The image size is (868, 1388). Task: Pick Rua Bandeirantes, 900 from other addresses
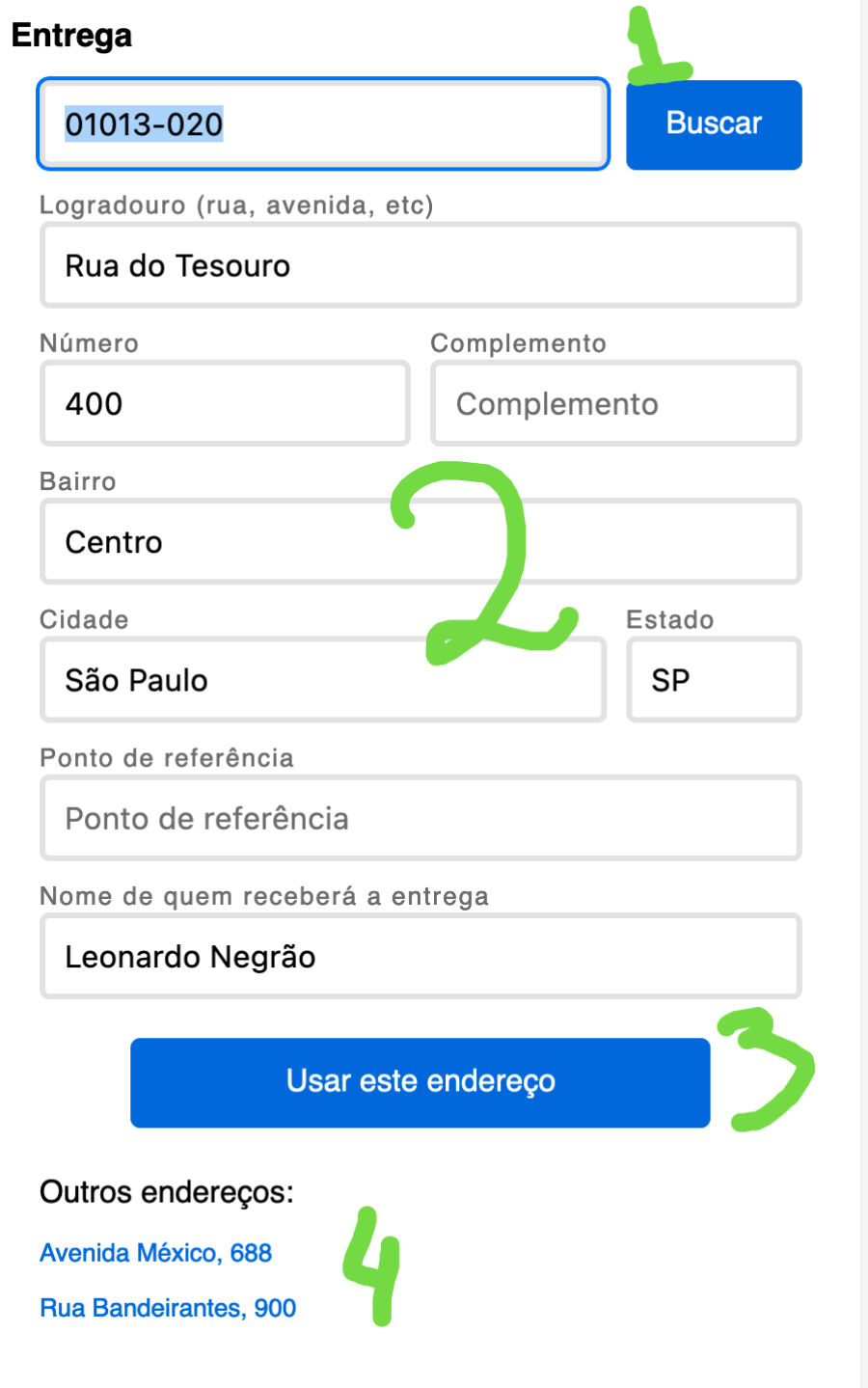[x=167, y=1308]
